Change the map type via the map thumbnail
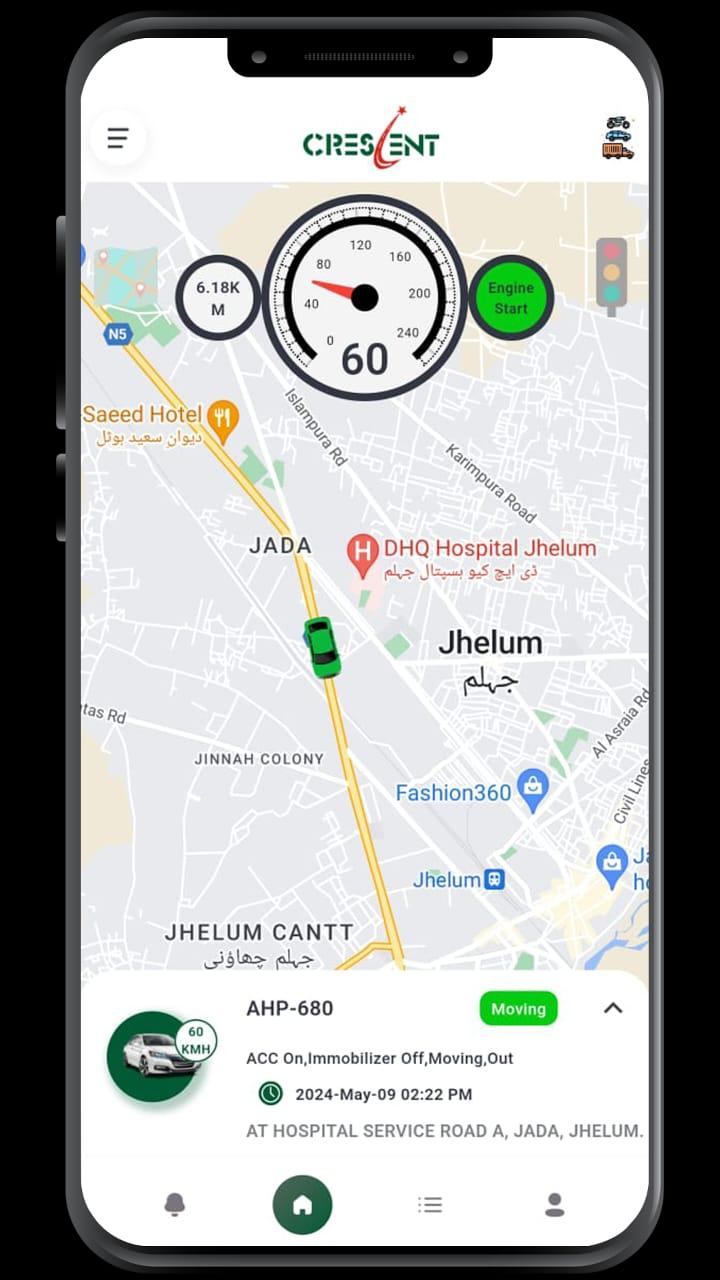The image size is (720, 1280). (x=126, y=277)
